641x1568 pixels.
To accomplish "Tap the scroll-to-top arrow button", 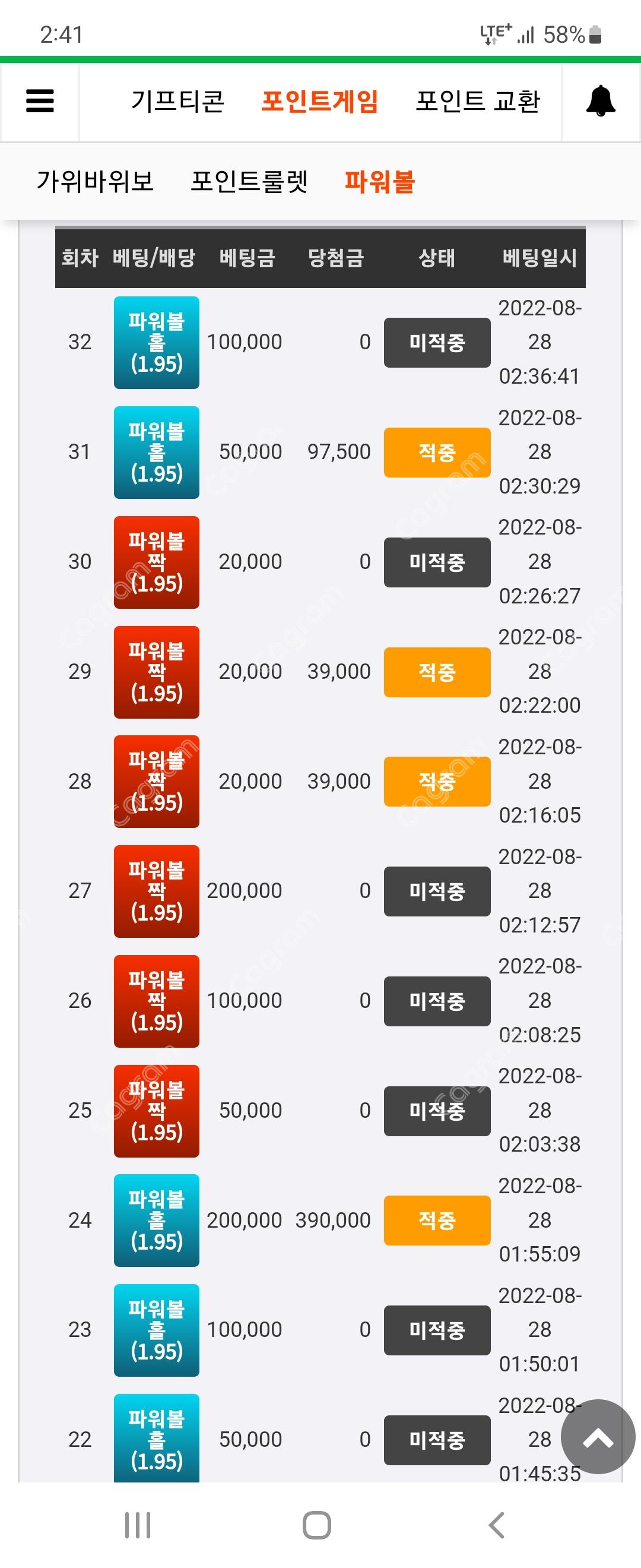I will coord(598,1437).
